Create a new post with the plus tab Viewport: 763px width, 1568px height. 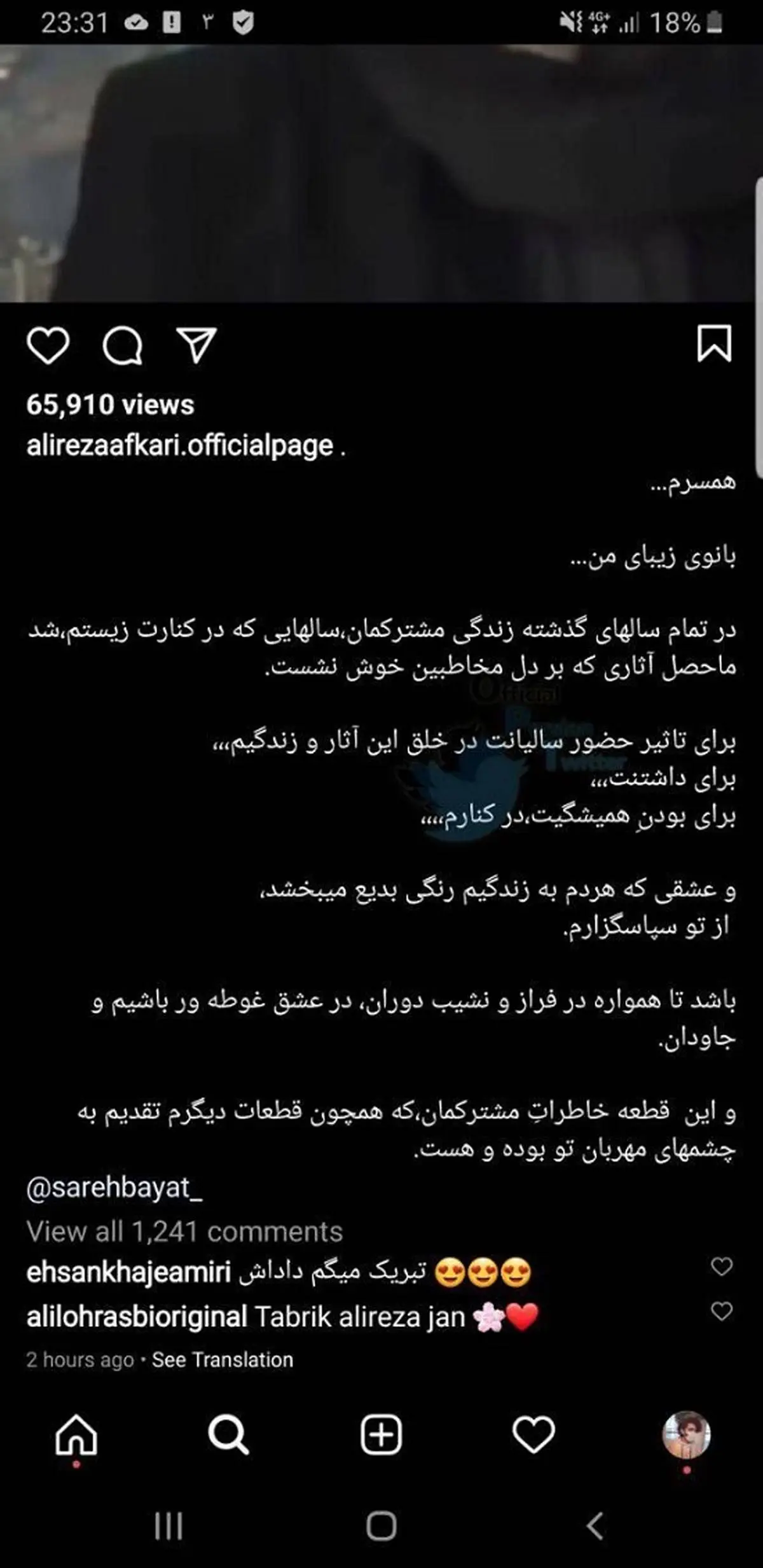point(381,1436)
